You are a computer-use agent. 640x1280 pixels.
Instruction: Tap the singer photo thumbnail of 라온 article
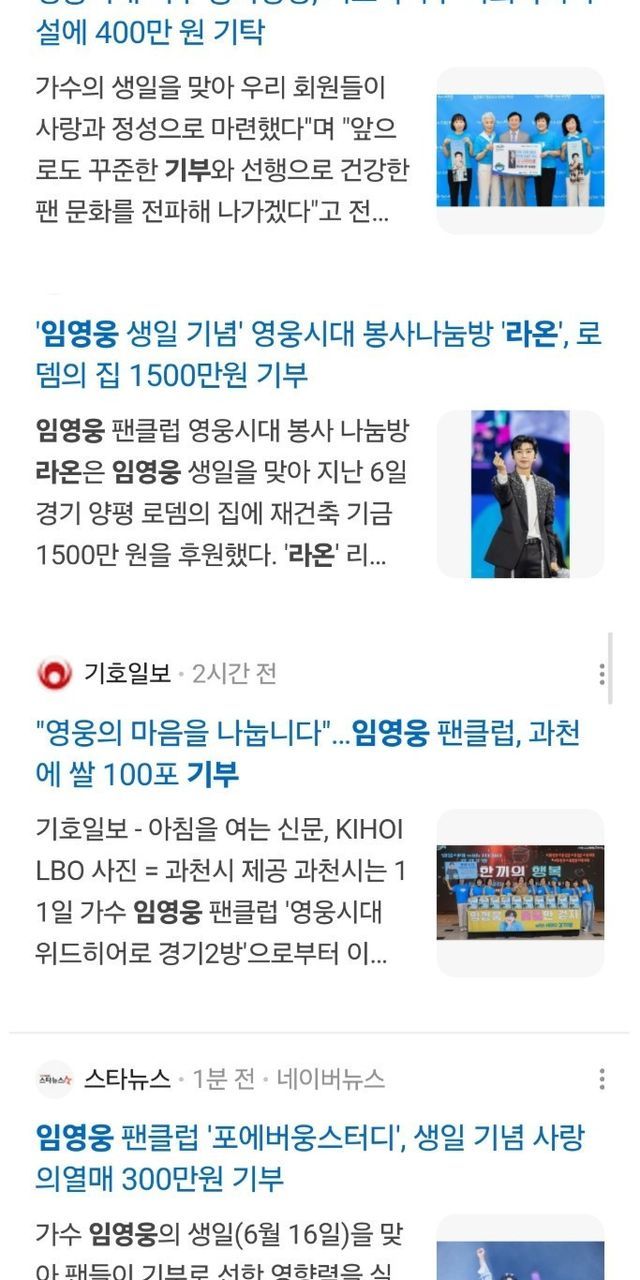coord(520,493)
